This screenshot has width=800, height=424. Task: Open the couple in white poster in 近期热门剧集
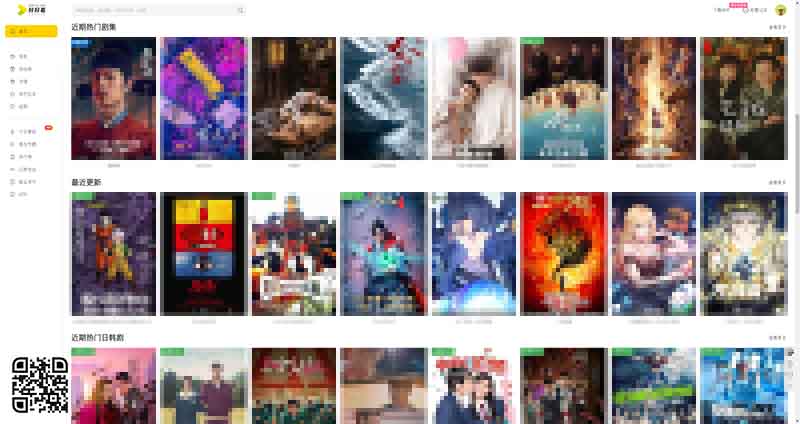pyautogui.click(x=473, y=97)
